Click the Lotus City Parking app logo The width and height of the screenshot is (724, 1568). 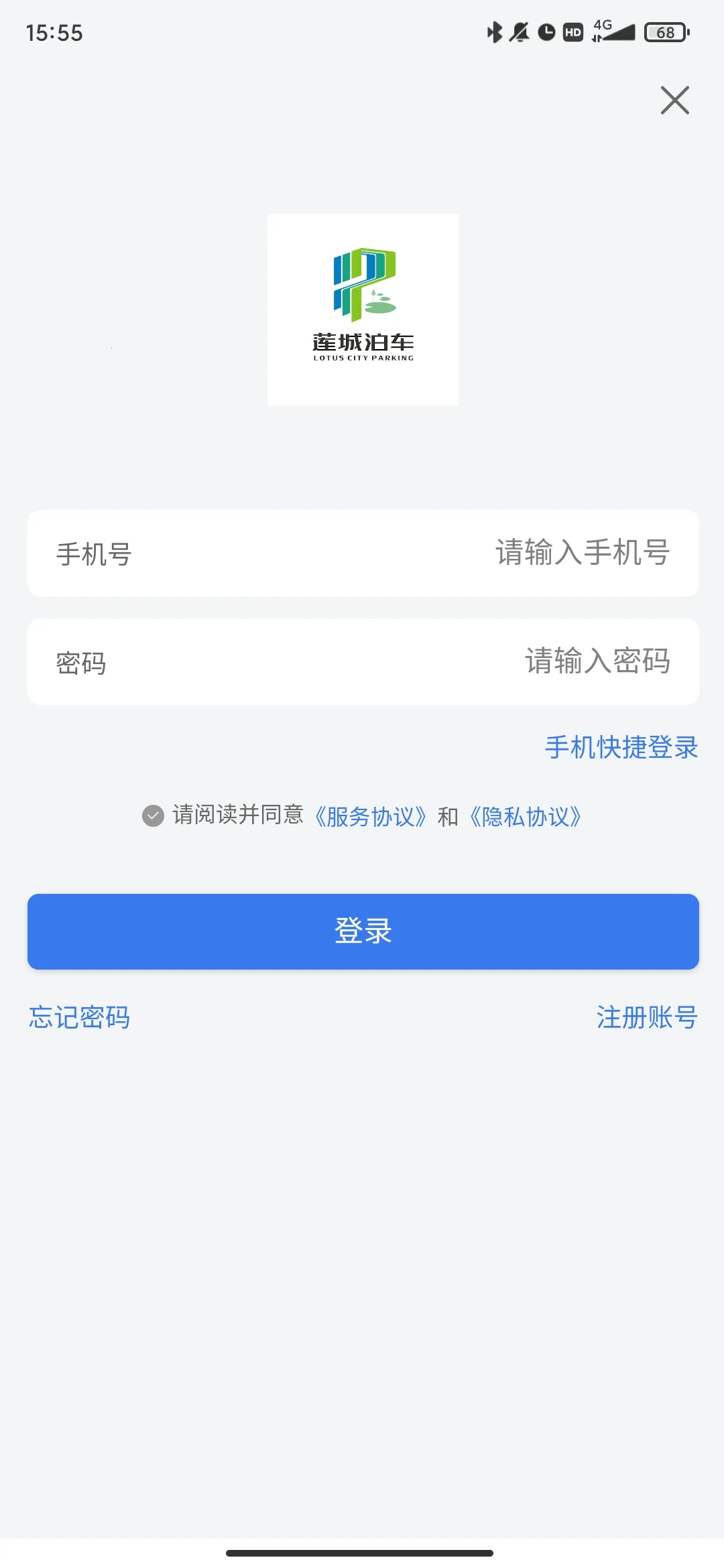362,308
